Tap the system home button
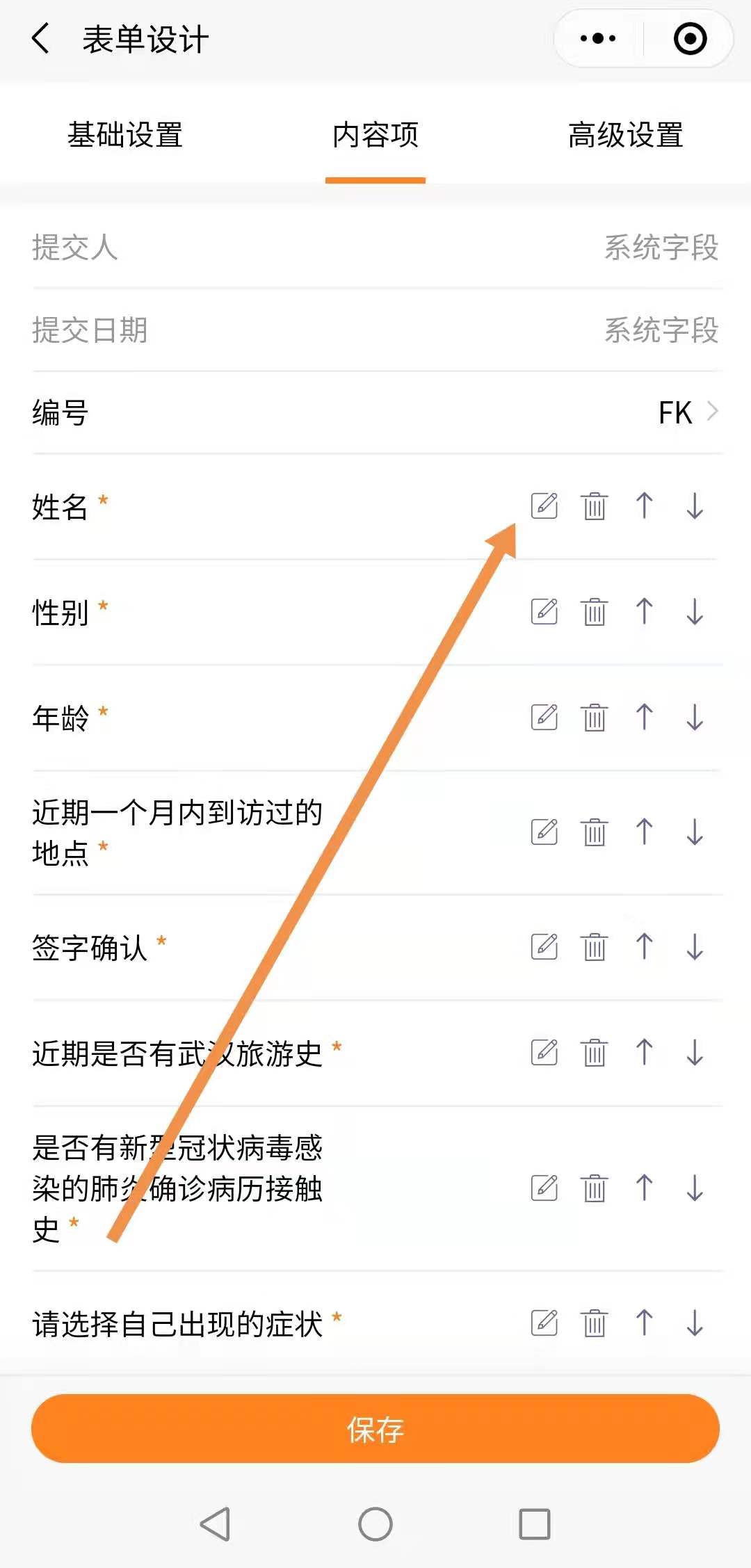The height and width of the screenshot is (1568, 751). 375,1524
